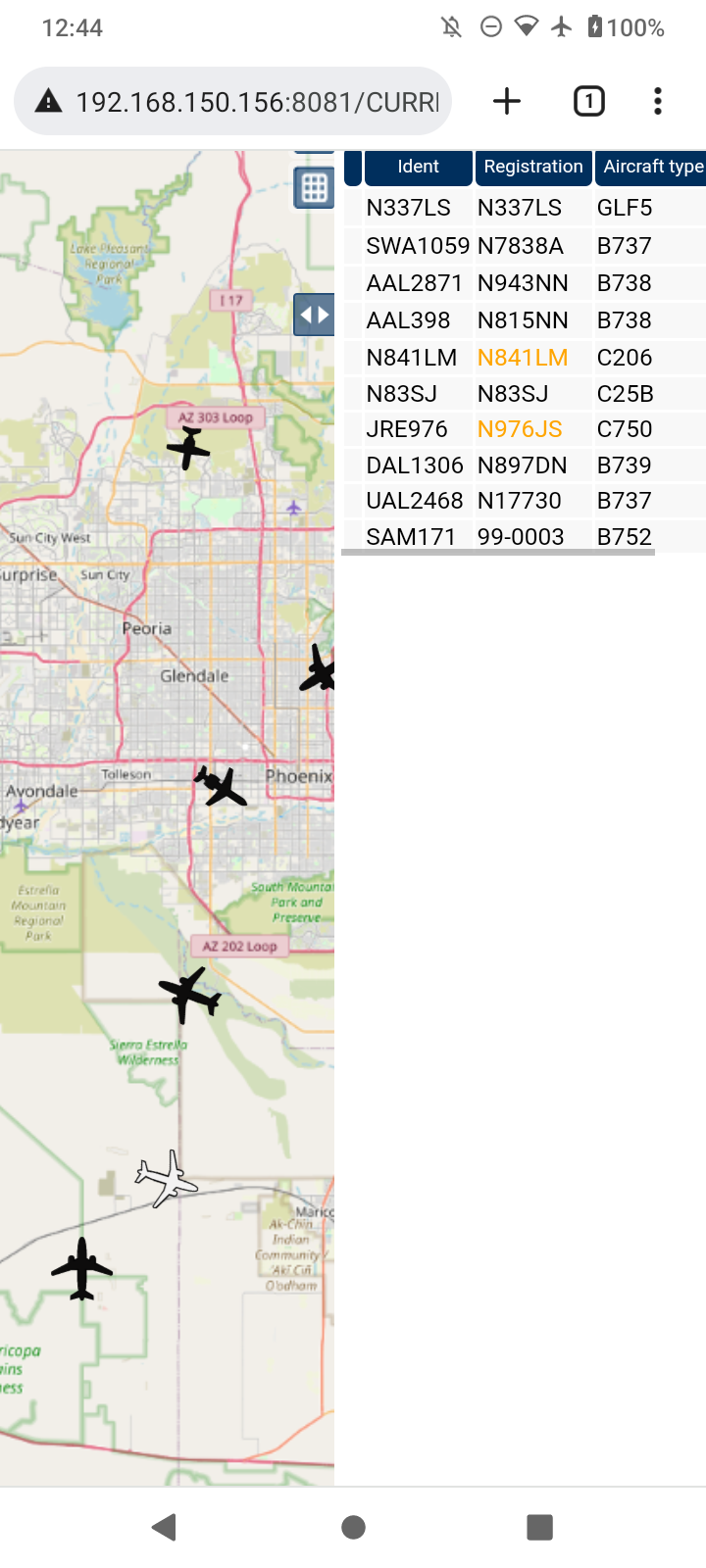Tap the URL address bar
The height and width of the screenshot is (1568, 706).
pyautogui.click(x=233, y=101)
